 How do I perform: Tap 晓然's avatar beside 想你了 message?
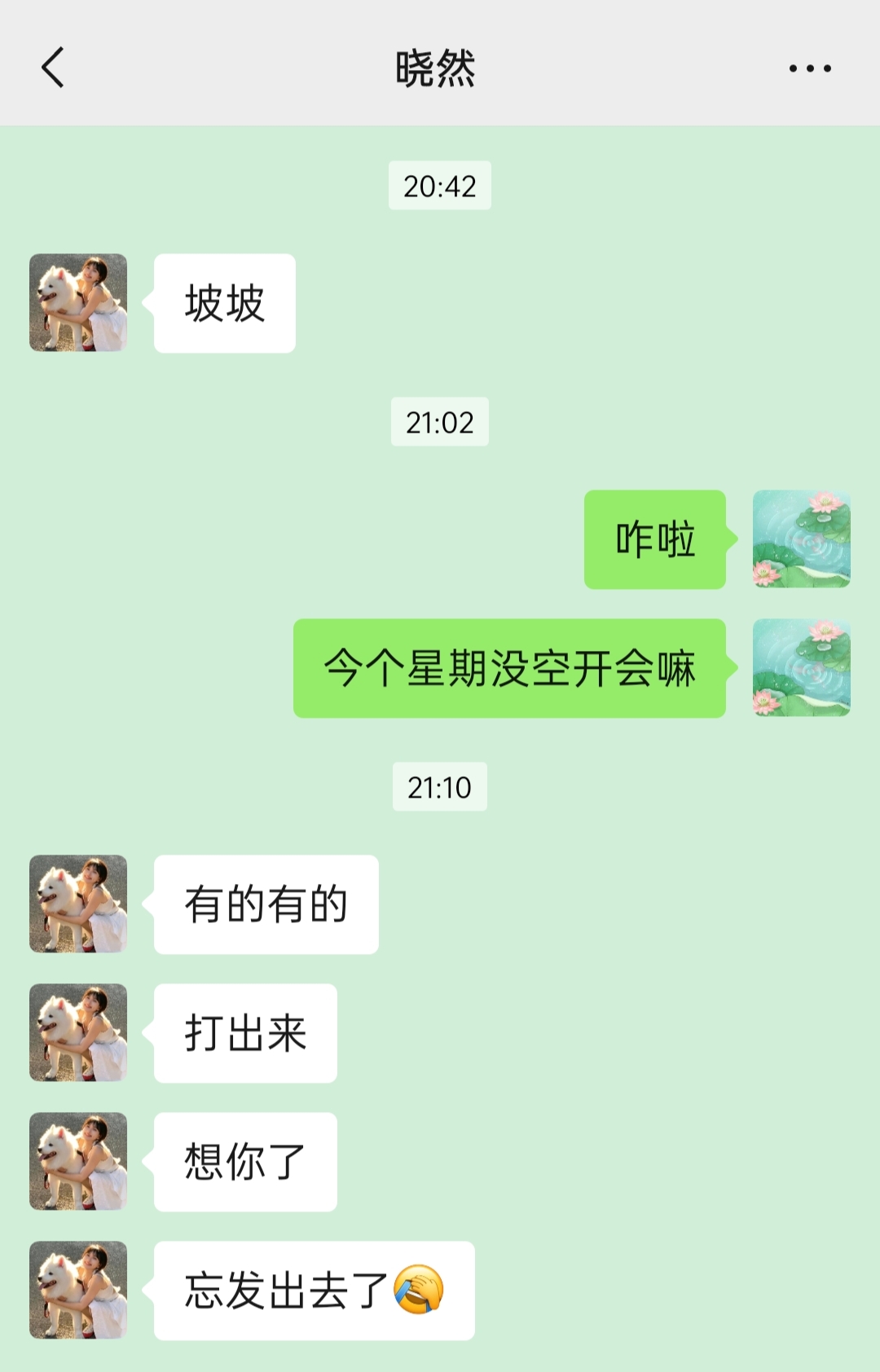click(x=78, y=1162)
